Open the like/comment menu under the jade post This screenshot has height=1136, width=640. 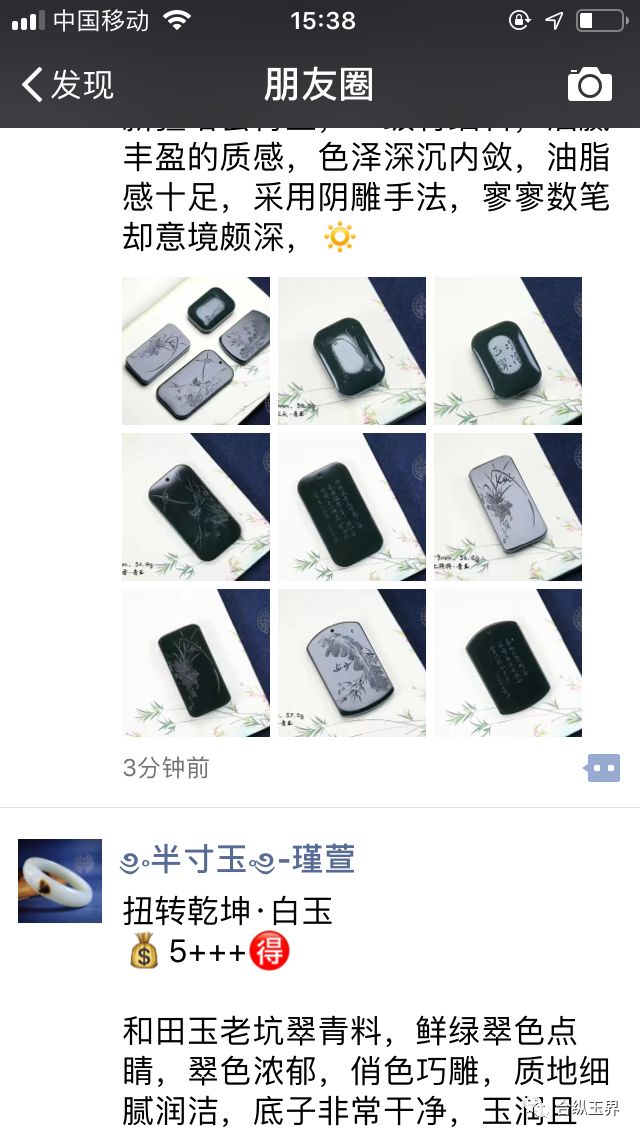(602, 768)
